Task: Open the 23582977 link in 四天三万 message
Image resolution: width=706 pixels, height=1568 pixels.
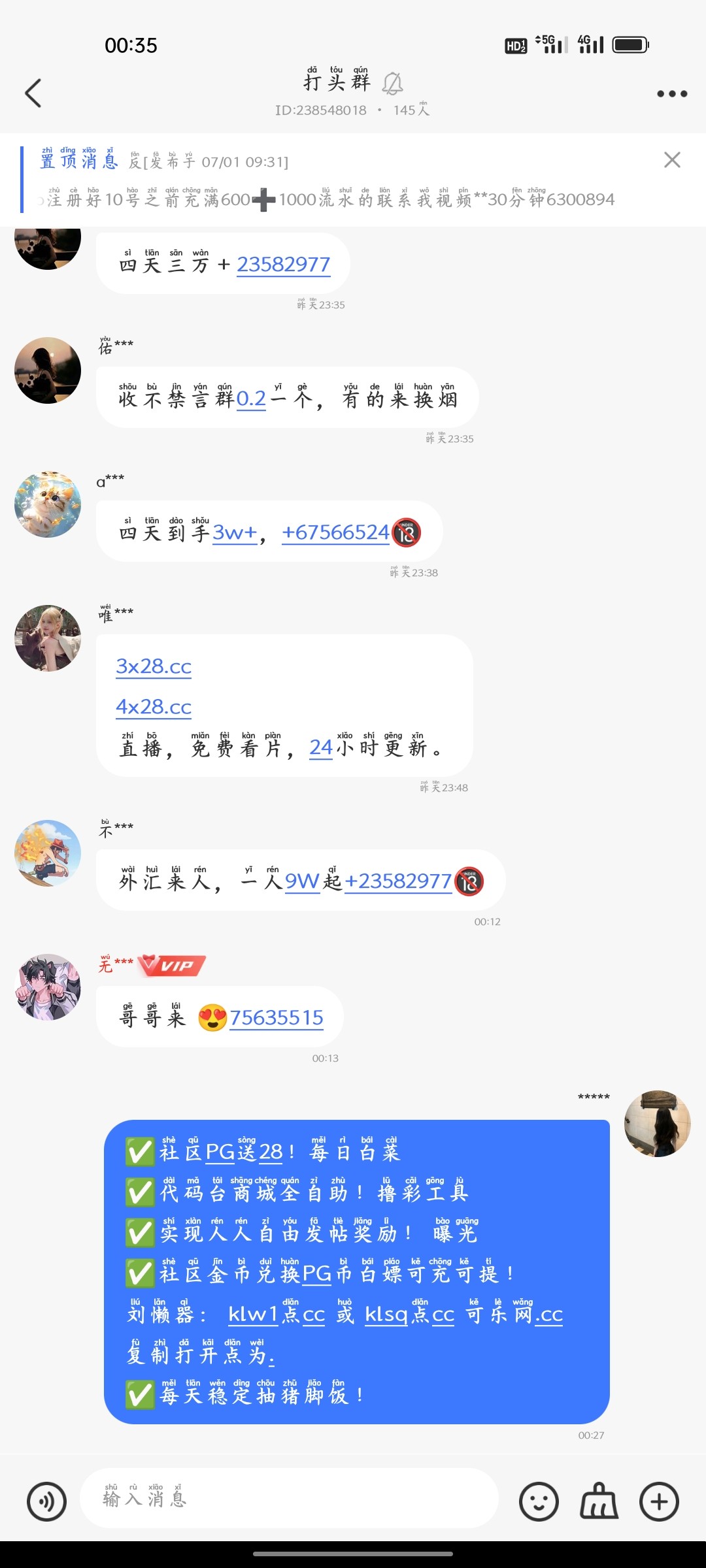Action: tap(284, 264)
